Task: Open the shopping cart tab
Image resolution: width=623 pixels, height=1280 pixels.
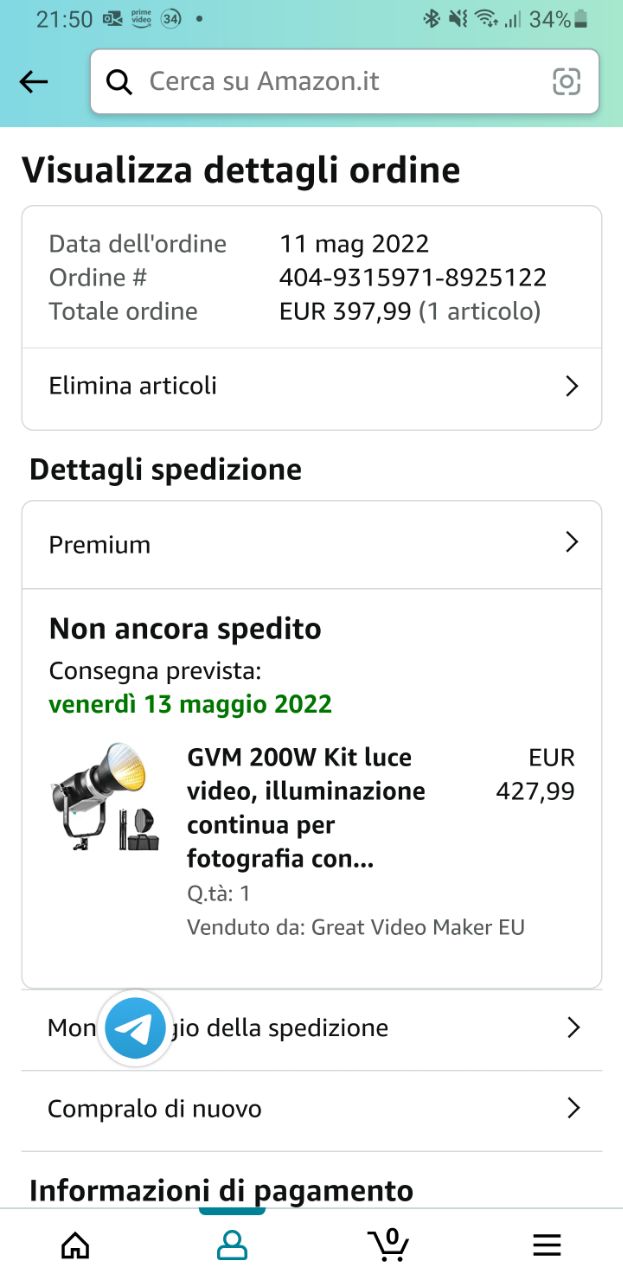Action: point(388,1244)
